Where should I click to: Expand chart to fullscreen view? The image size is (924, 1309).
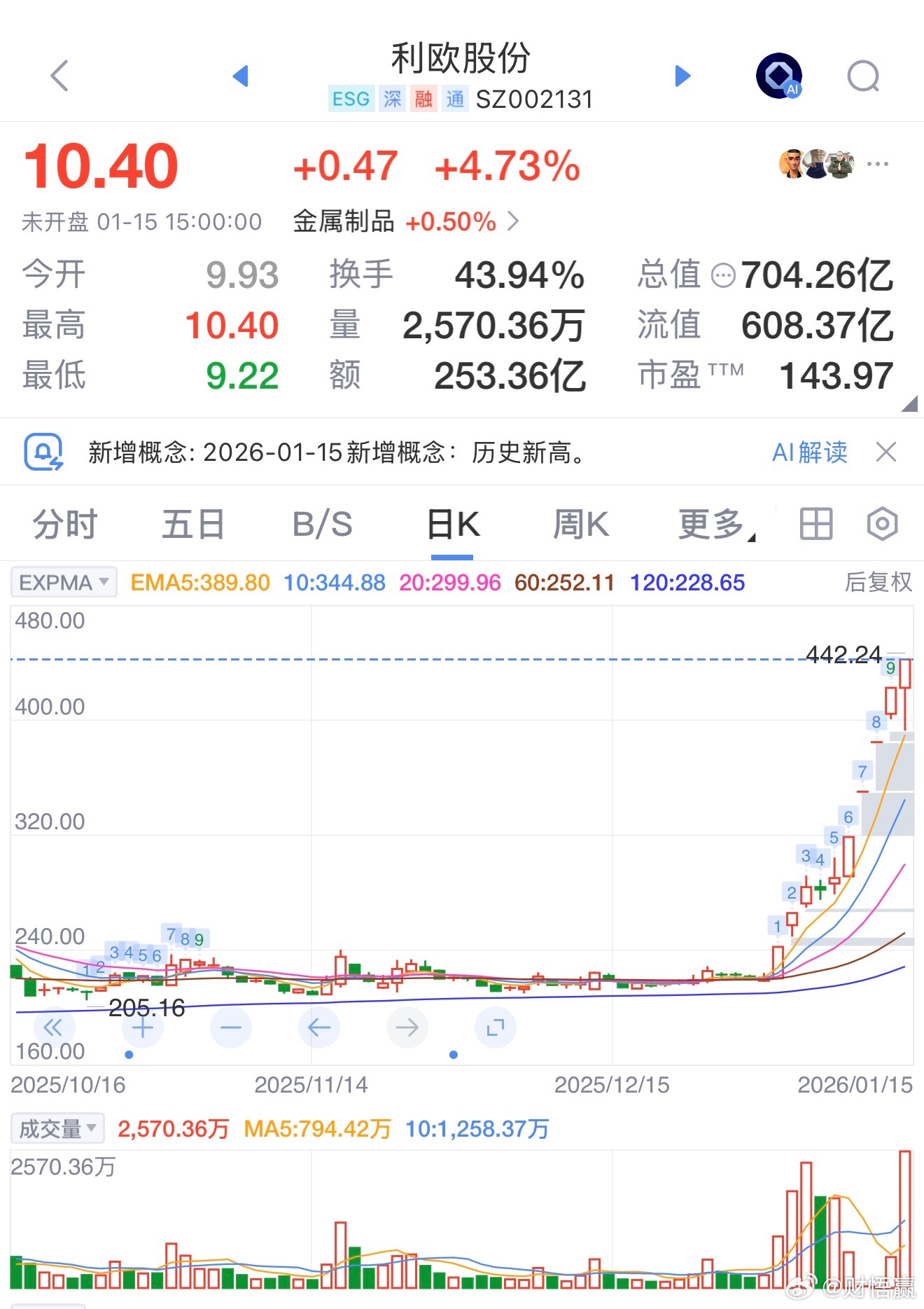point(495,1027)
